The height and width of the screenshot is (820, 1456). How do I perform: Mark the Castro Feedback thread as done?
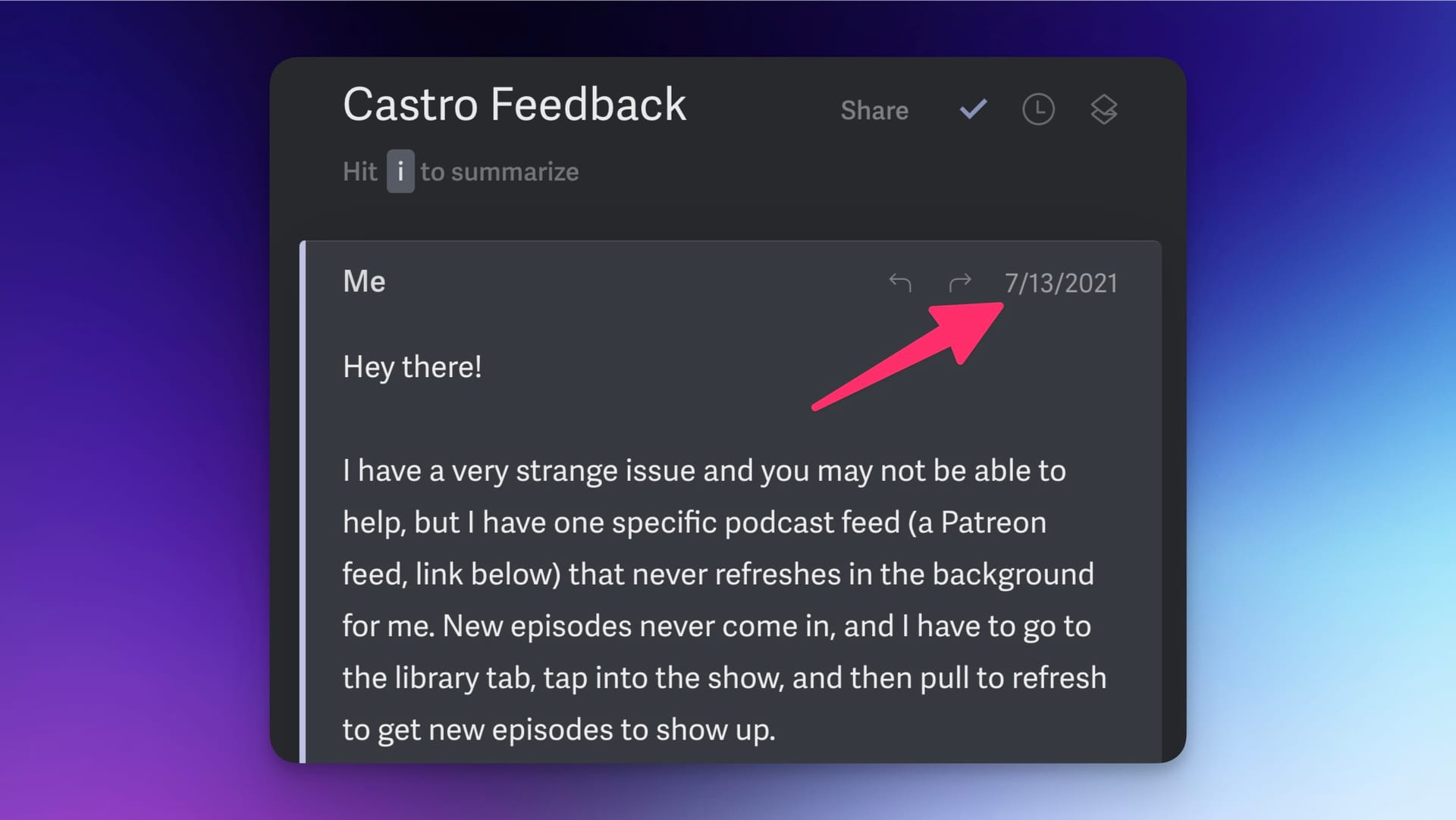pyautogui.click(x=973, y=110)
